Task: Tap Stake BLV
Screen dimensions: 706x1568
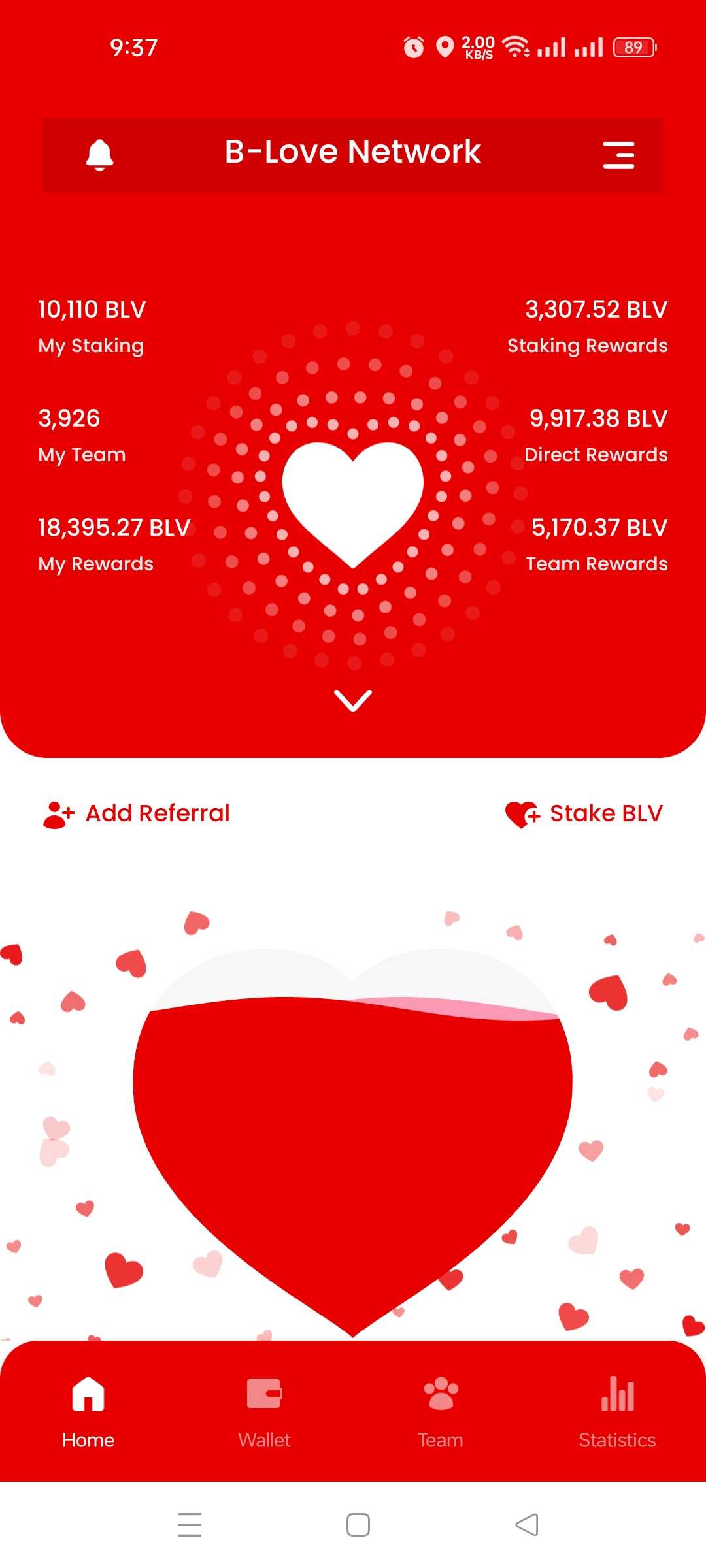Action: [584, 813]
